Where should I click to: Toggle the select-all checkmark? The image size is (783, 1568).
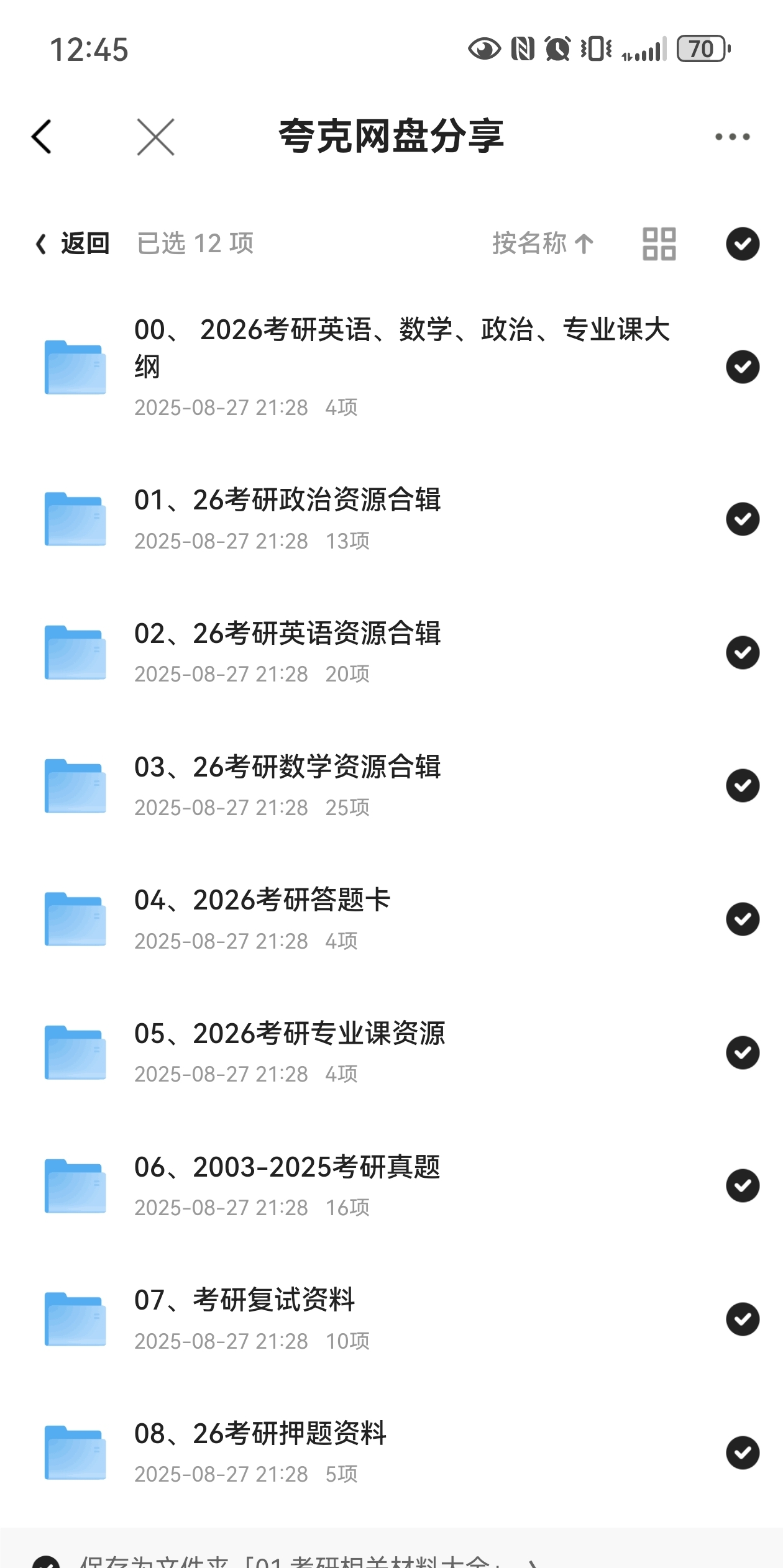(743, 244)
